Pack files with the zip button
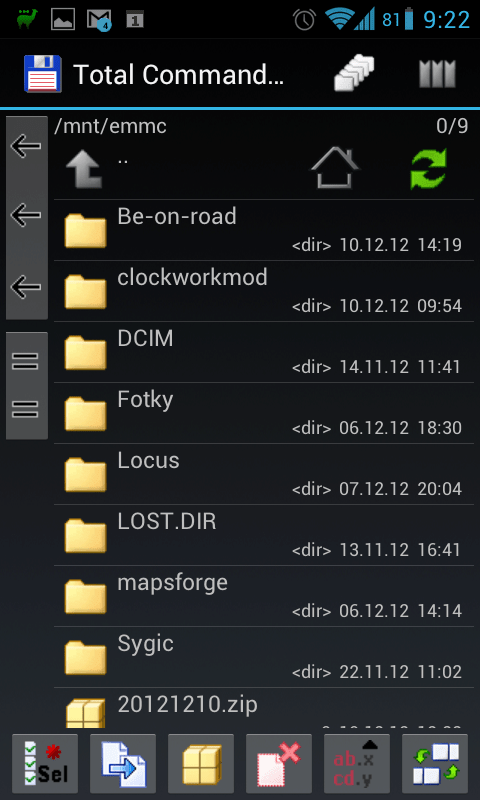This screenshot has width=480, height=800. pyautogui.click(x=201, y=764)
